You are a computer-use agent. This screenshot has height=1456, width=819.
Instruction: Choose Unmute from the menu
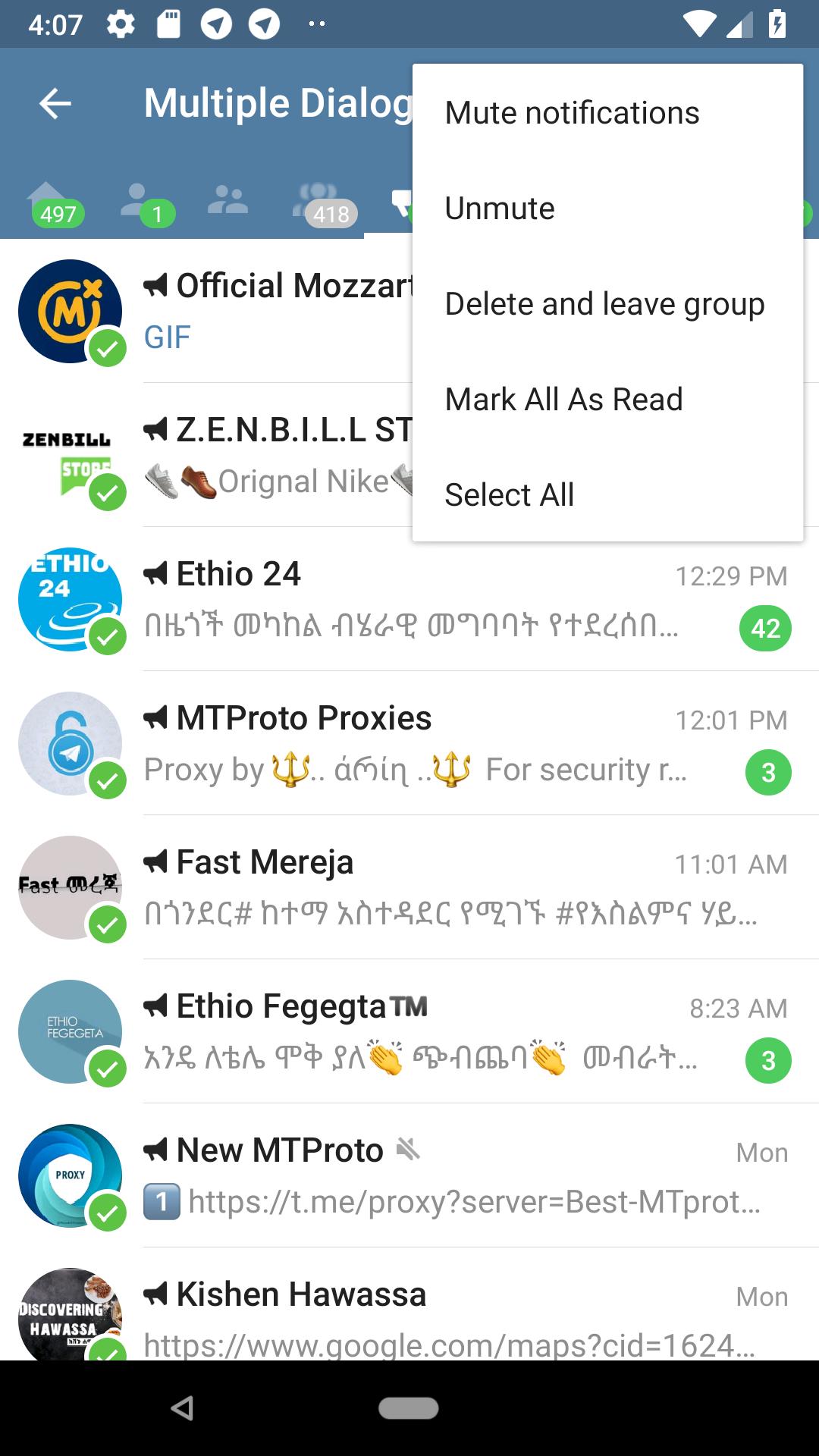click(500, 209)
